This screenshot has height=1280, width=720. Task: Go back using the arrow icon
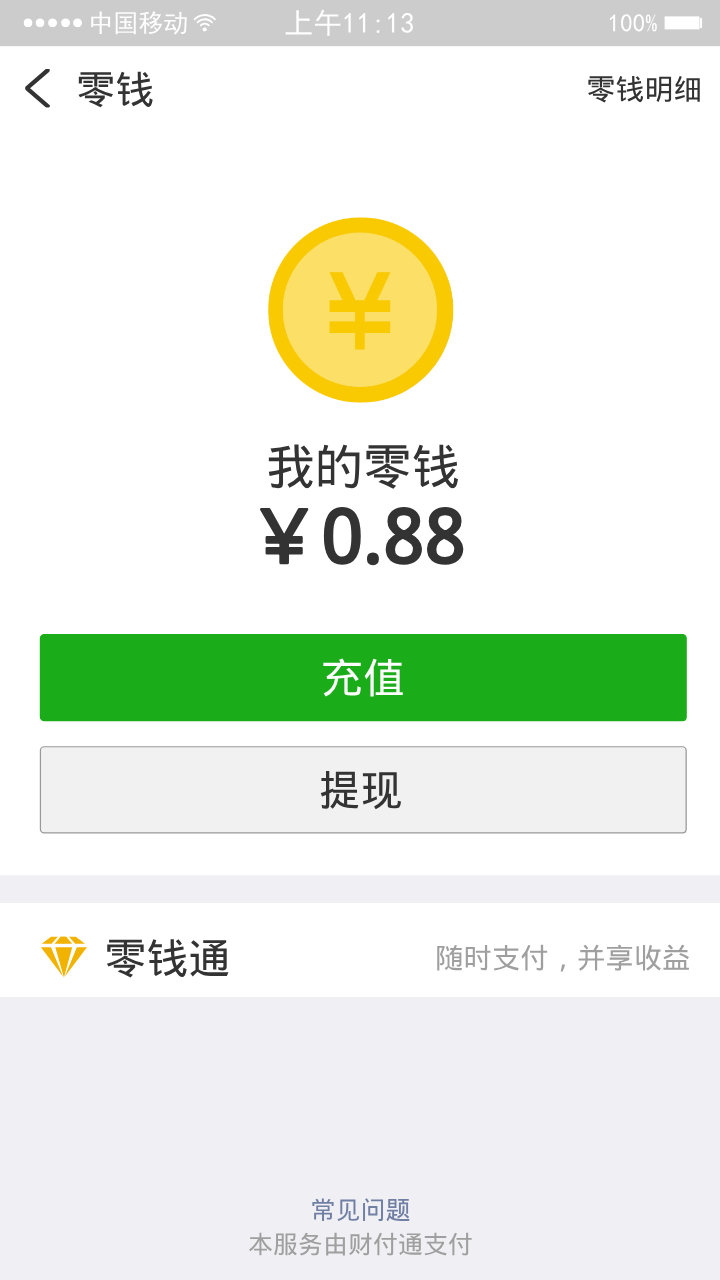(37, 89)
